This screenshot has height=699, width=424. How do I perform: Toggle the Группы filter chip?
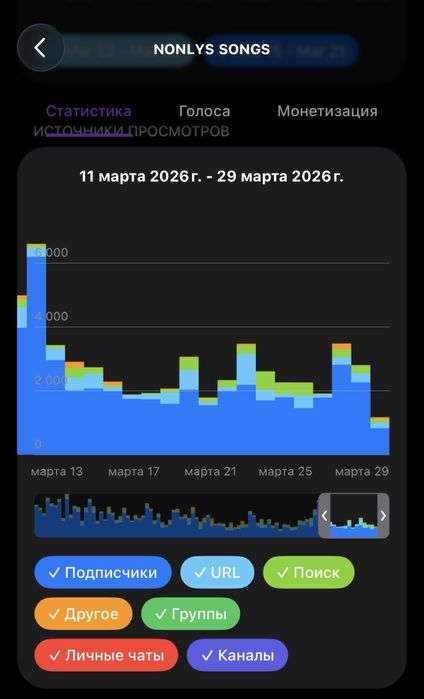pos(190,614)
